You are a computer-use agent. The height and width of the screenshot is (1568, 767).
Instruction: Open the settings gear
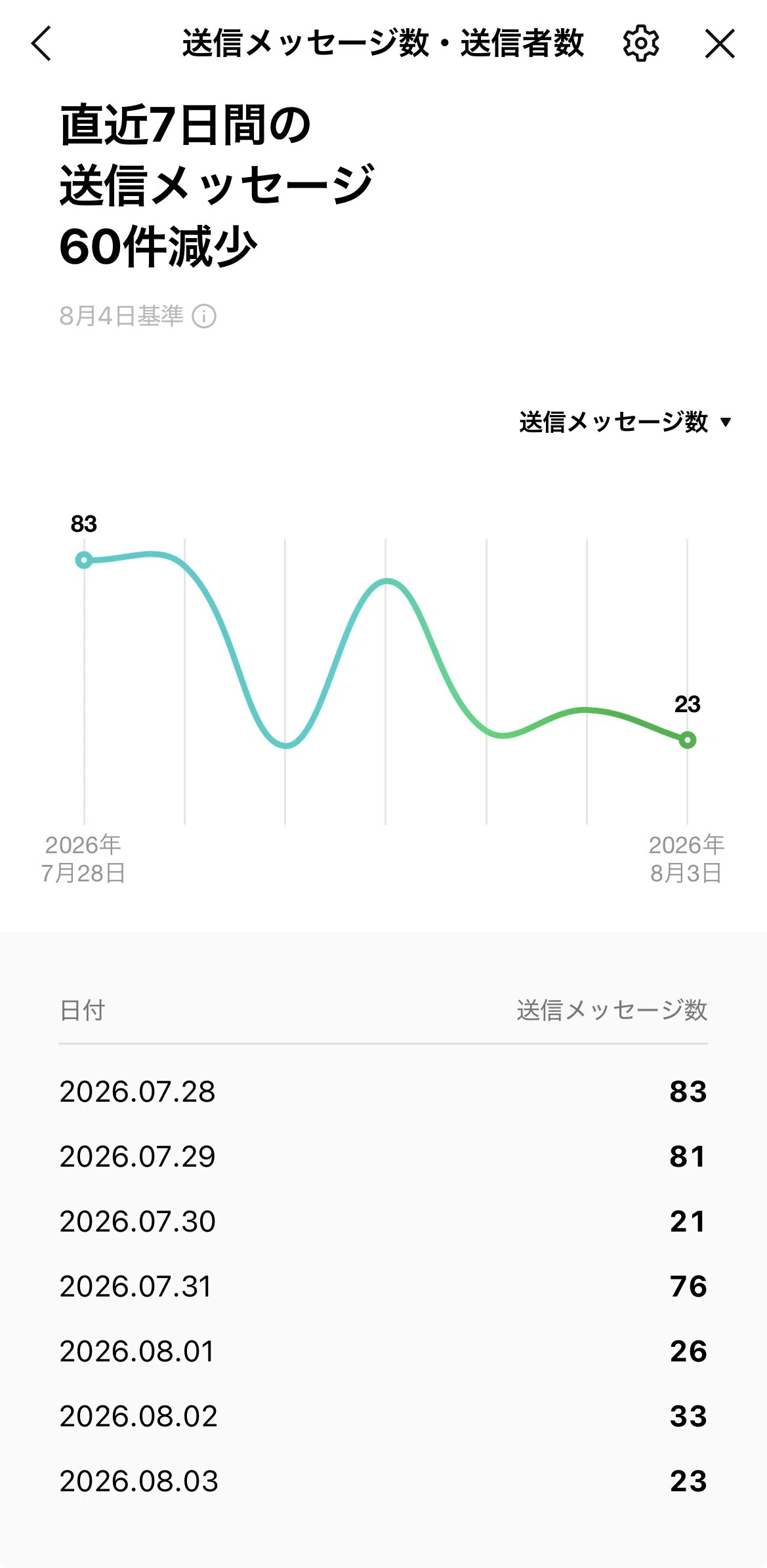click(640, 44)
